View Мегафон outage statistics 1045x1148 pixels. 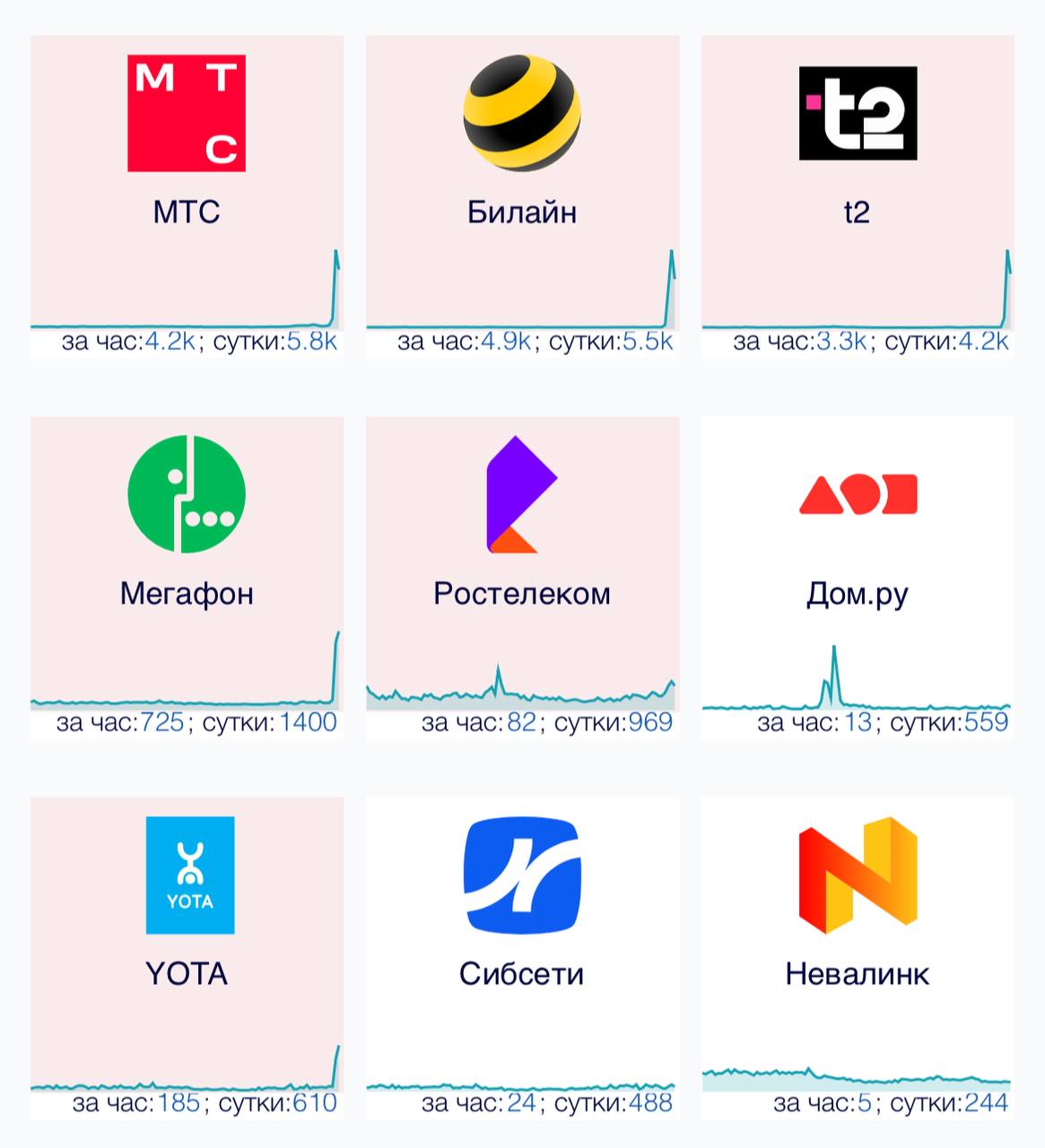tap(187, 578)
